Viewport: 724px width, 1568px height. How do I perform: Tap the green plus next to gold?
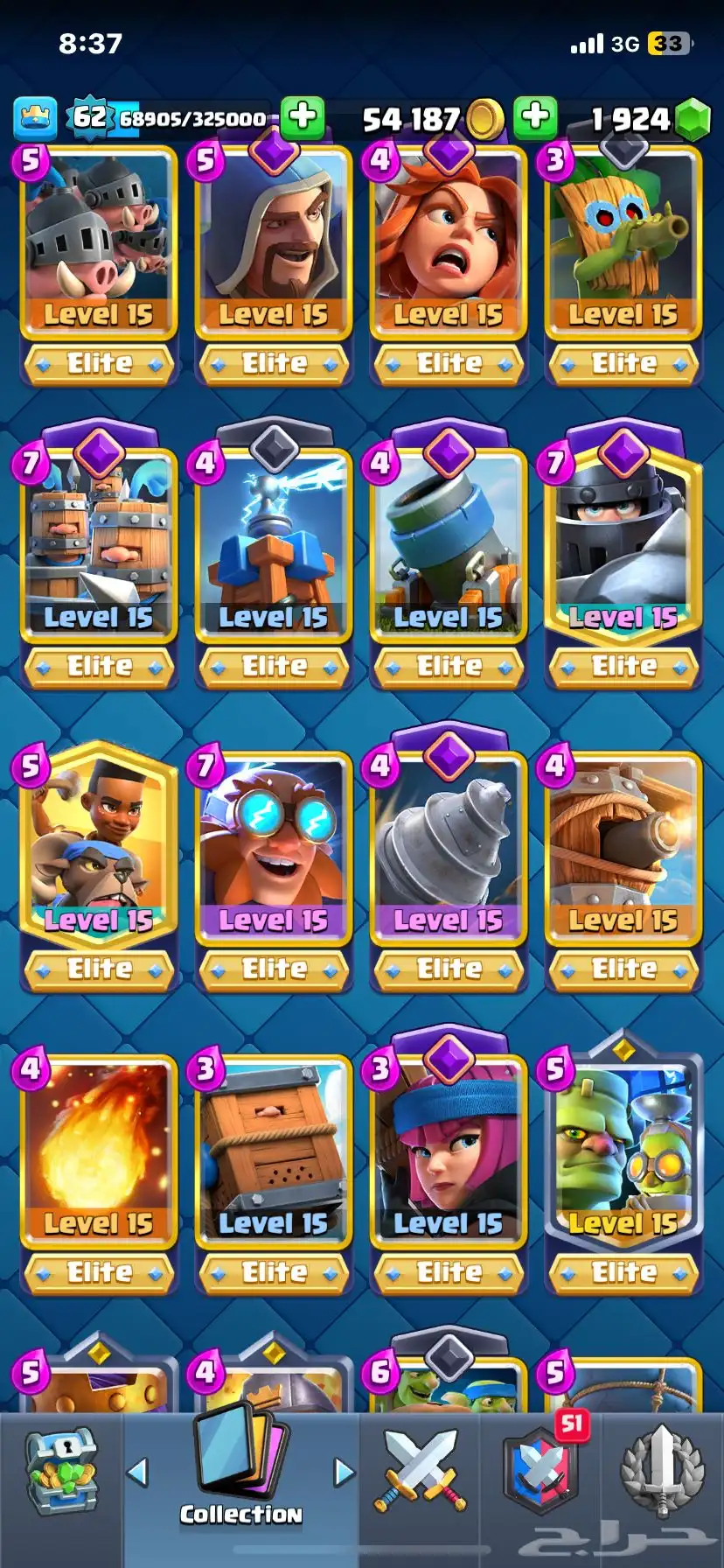(303, 117)
